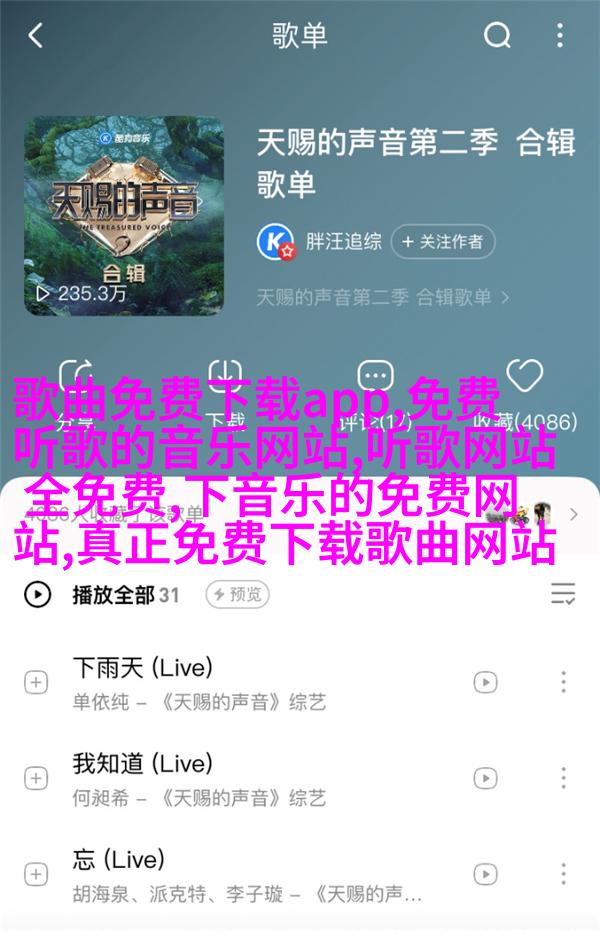Viewport: 600px width, 931px height.
Task: Tap the 预览 preview chip
Action: pyautogui.click(x=237, y=595)
